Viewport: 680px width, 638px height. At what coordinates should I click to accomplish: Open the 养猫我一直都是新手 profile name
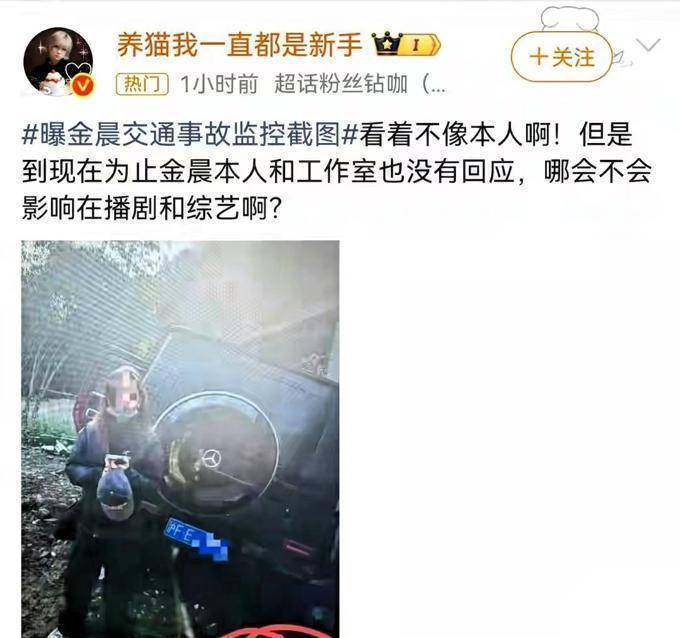[x=240, y=45]
